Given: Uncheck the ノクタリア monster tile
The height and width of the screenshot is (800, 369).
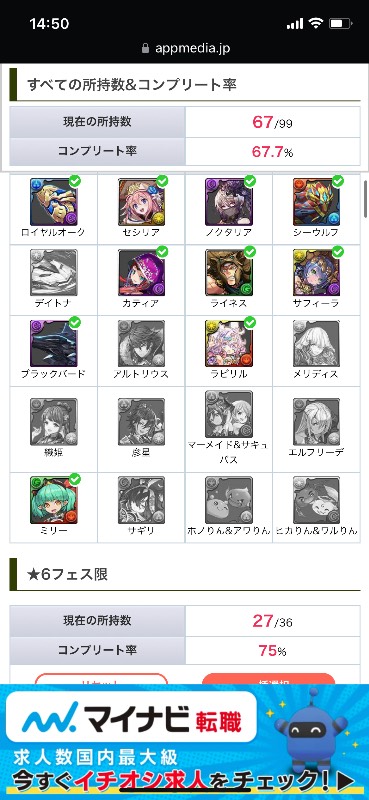Looking at the screenshot, I should 229,209.
